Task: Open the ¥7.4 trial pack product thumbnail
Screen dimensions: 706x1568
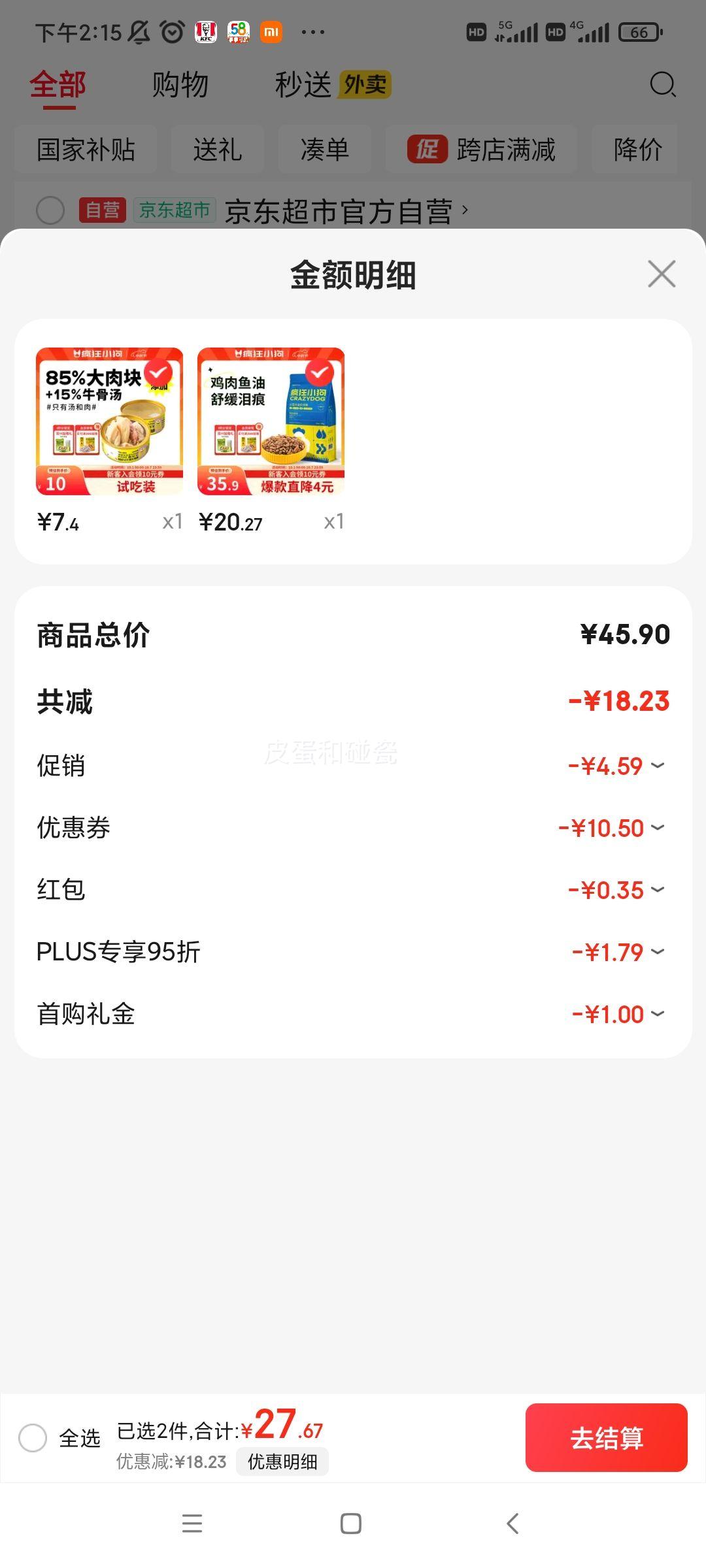Action: 109,421
